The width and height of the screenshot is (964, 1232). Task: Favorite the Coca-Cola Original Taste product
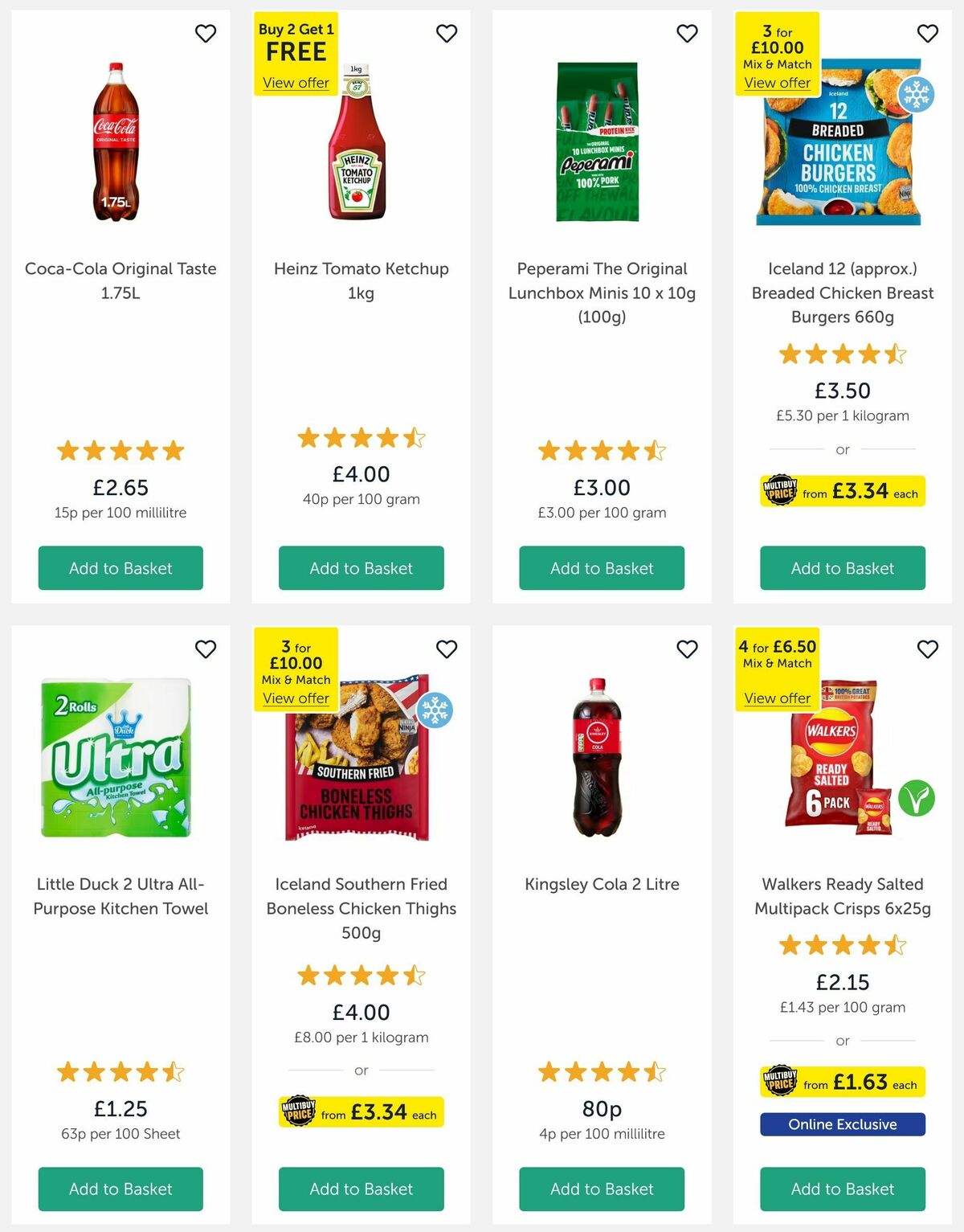point(206,34)
